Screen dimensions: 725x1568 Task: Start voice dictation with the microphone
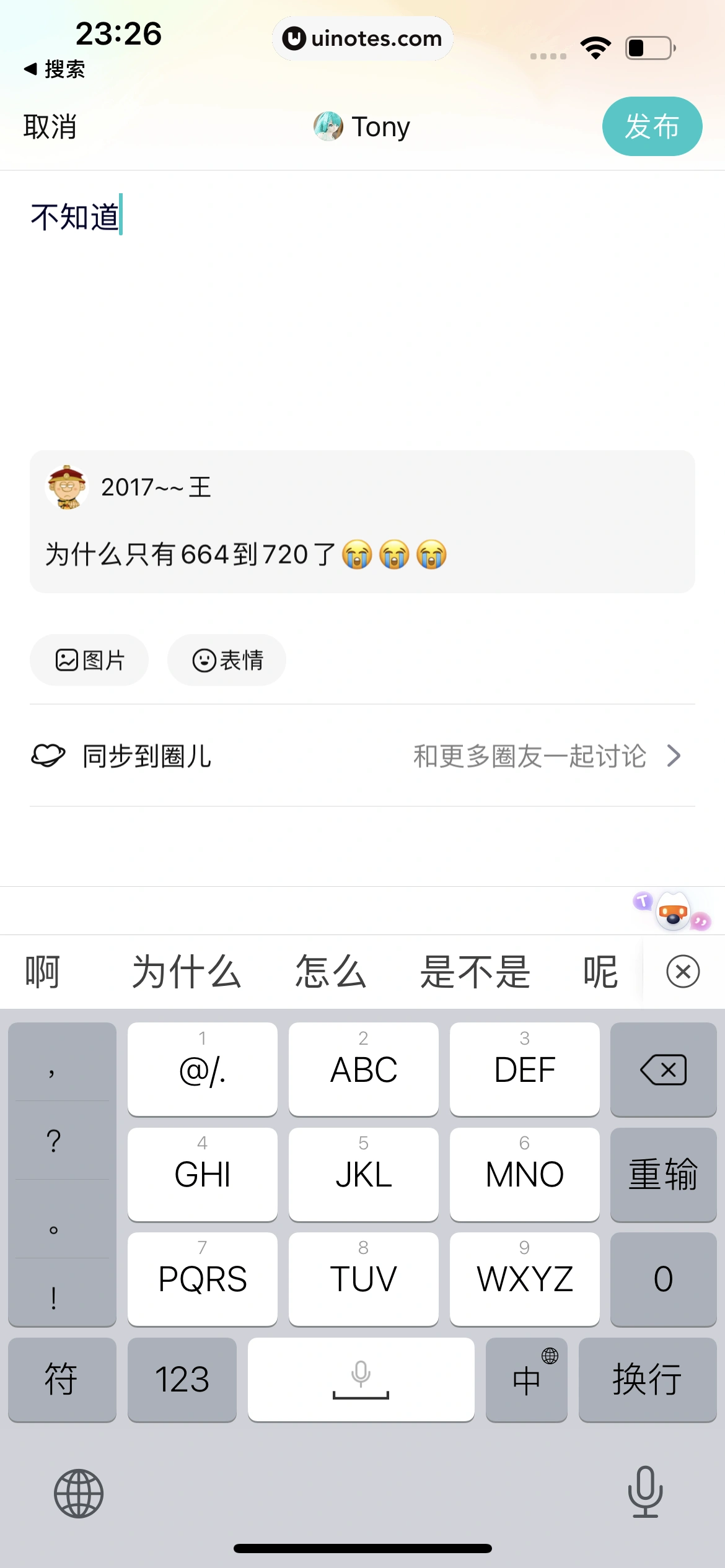(645, 1492)
